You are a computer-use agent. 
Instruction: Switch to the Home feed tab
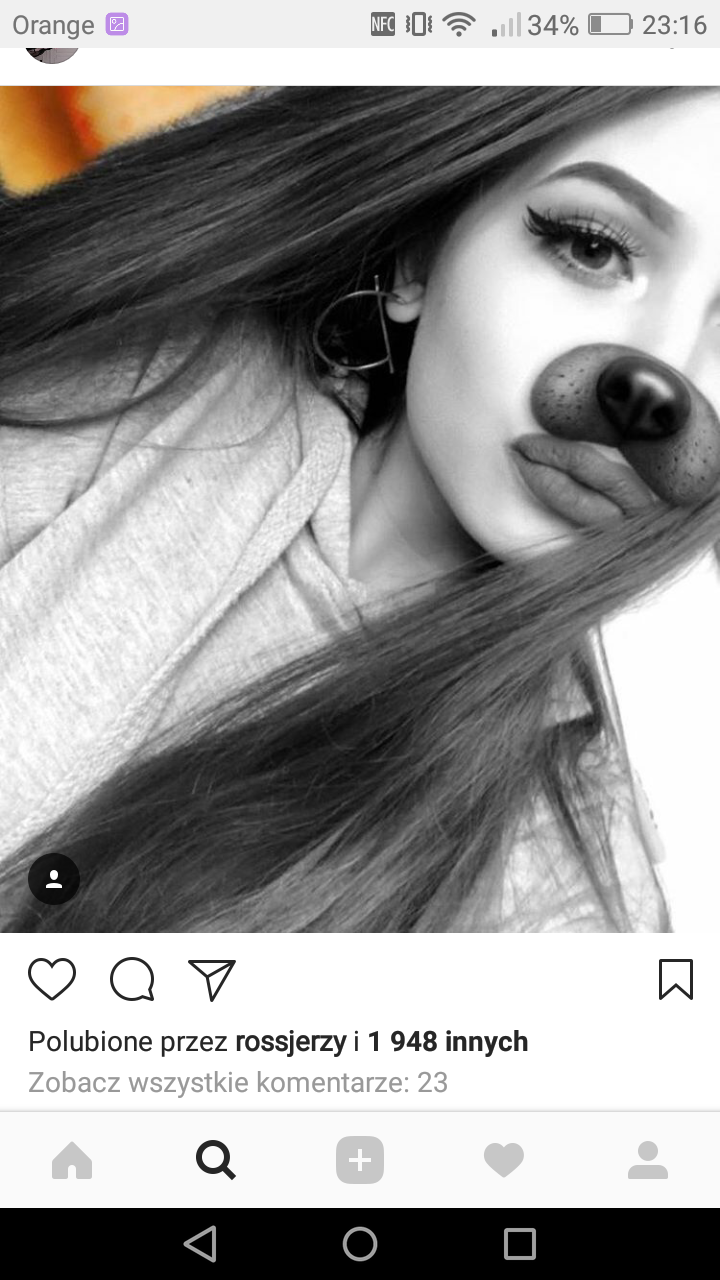[x=72, y=1160]
